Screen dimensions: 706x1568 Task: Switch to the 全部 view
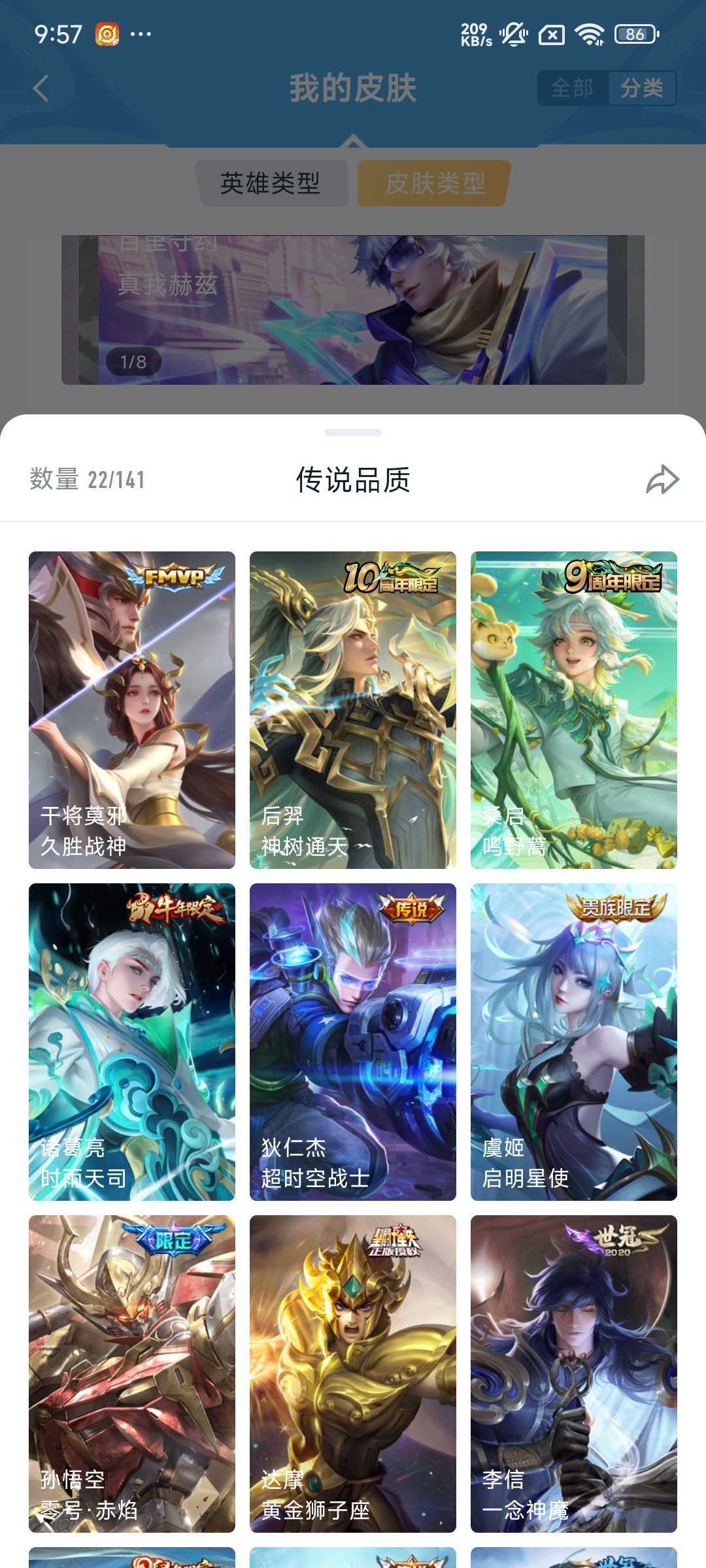point(572,88)
